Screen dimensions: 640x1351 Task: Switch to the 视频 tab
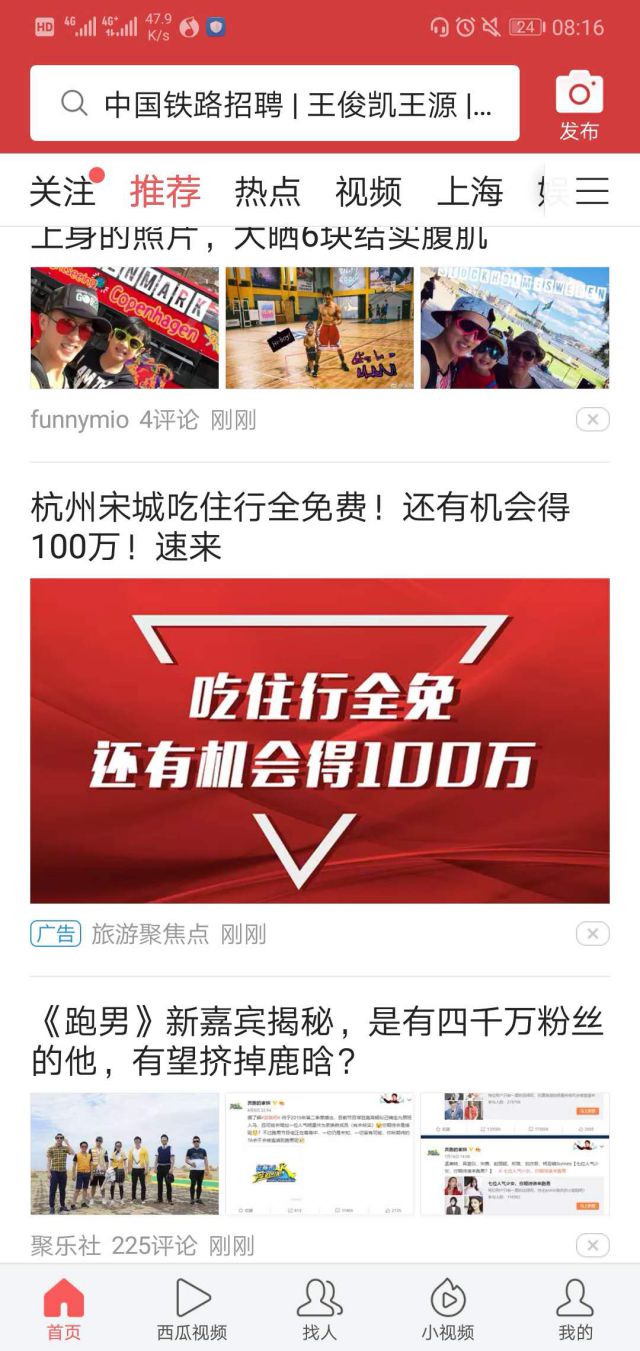(x=368, y=191)
